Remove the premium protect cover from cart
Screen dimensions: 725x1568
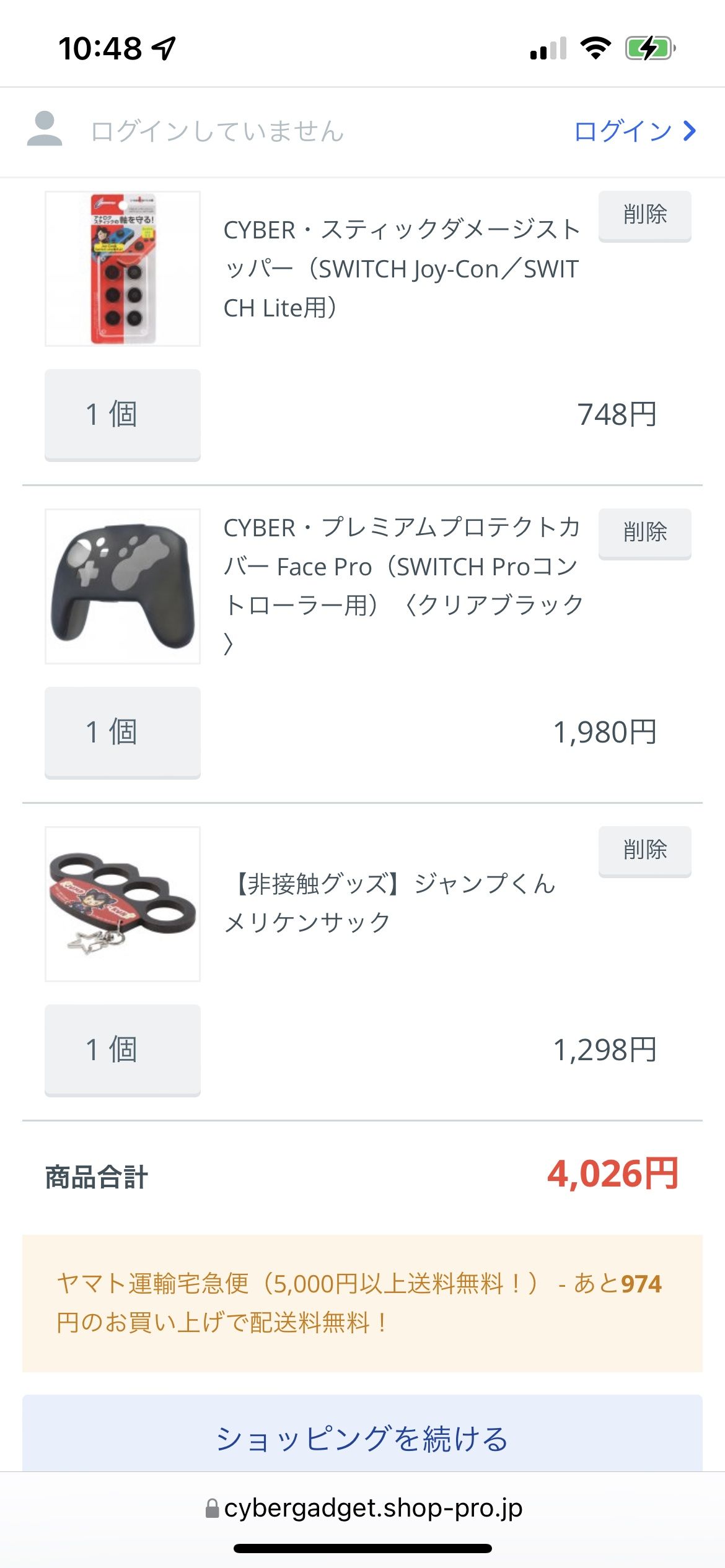645,533
